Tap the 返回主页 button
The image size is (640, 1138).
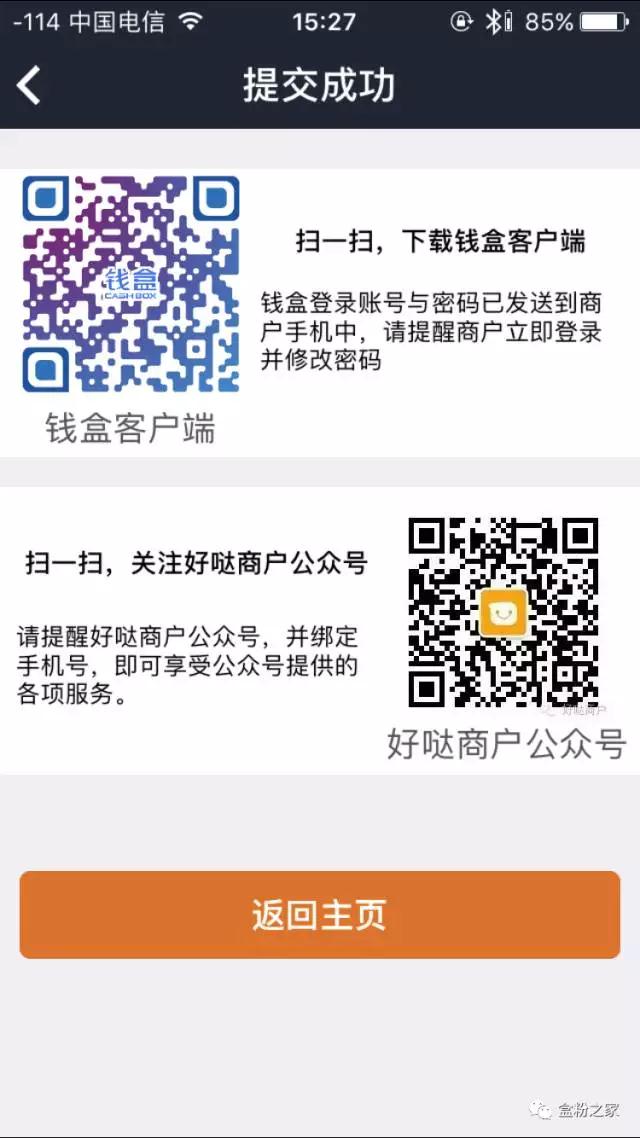click(319, 915)
